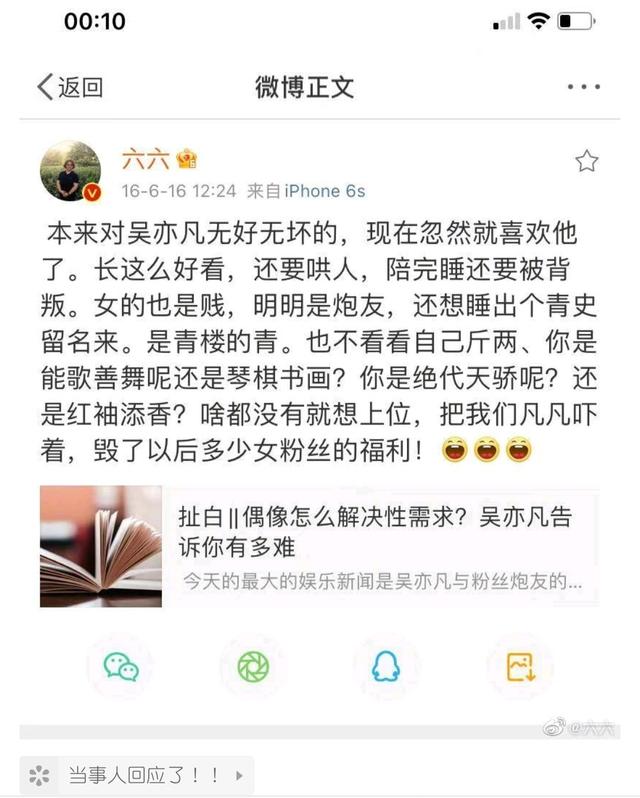Screen dimensions: 640x798
Task: Open 六六's profile avatar
Action: click(x=71, y=171)
